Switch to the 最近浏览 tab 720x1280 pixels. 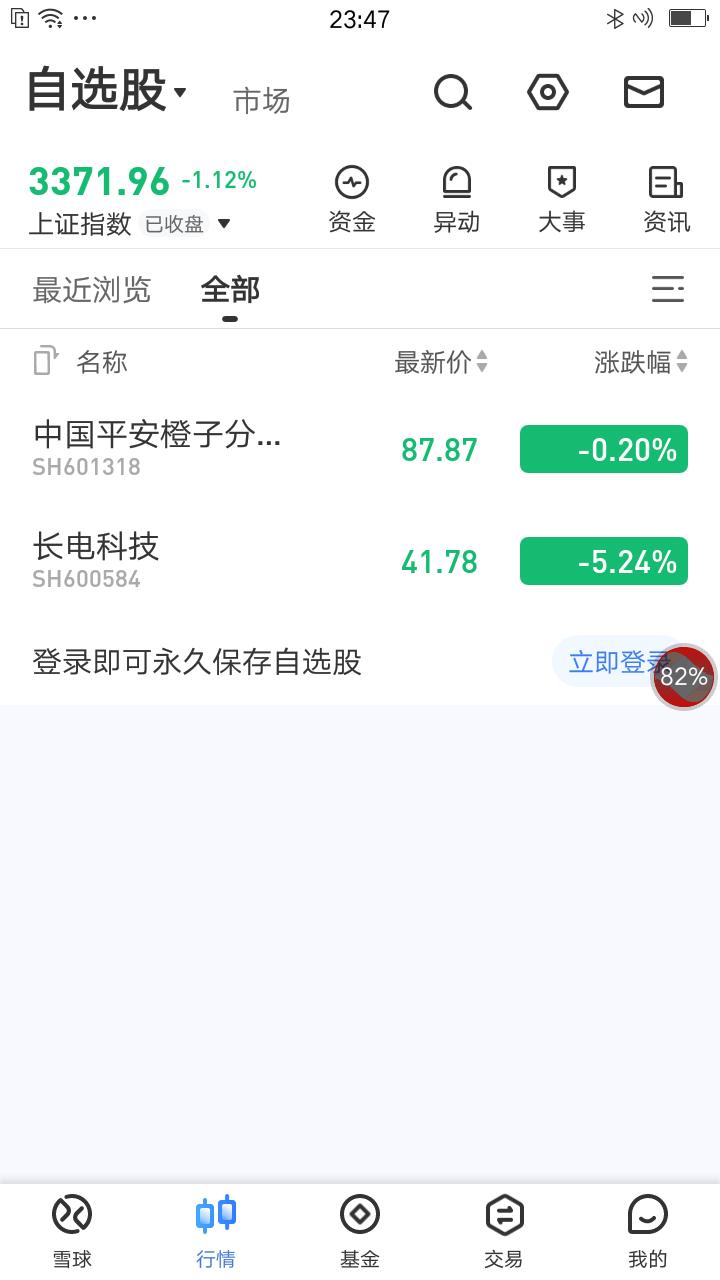pyautogui.click(x=92, y=289)
